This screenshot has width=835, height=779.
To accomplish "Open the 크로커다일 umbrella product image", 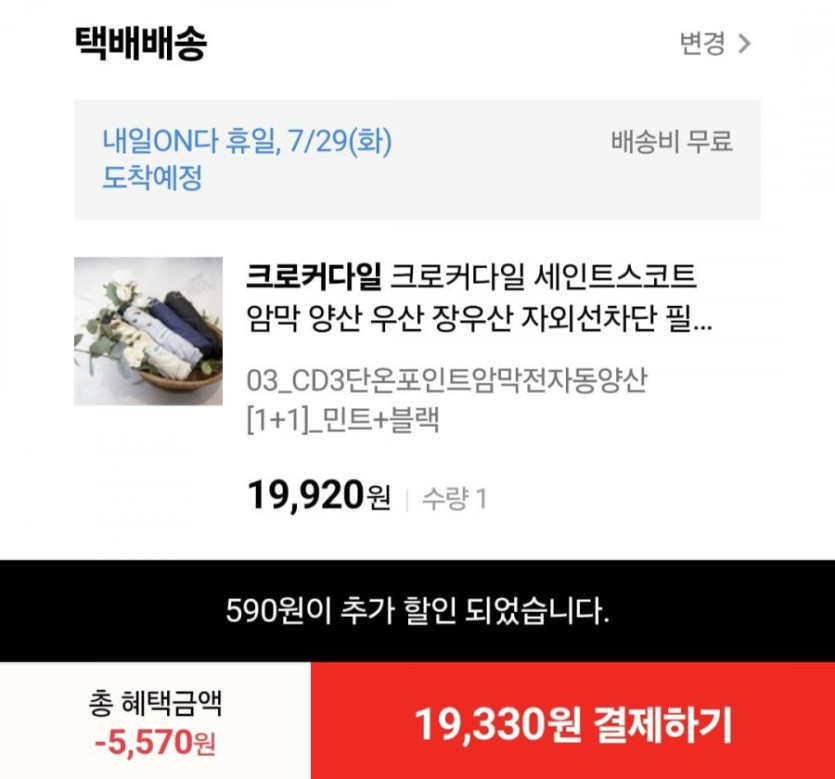I will [x=148, y=331].
